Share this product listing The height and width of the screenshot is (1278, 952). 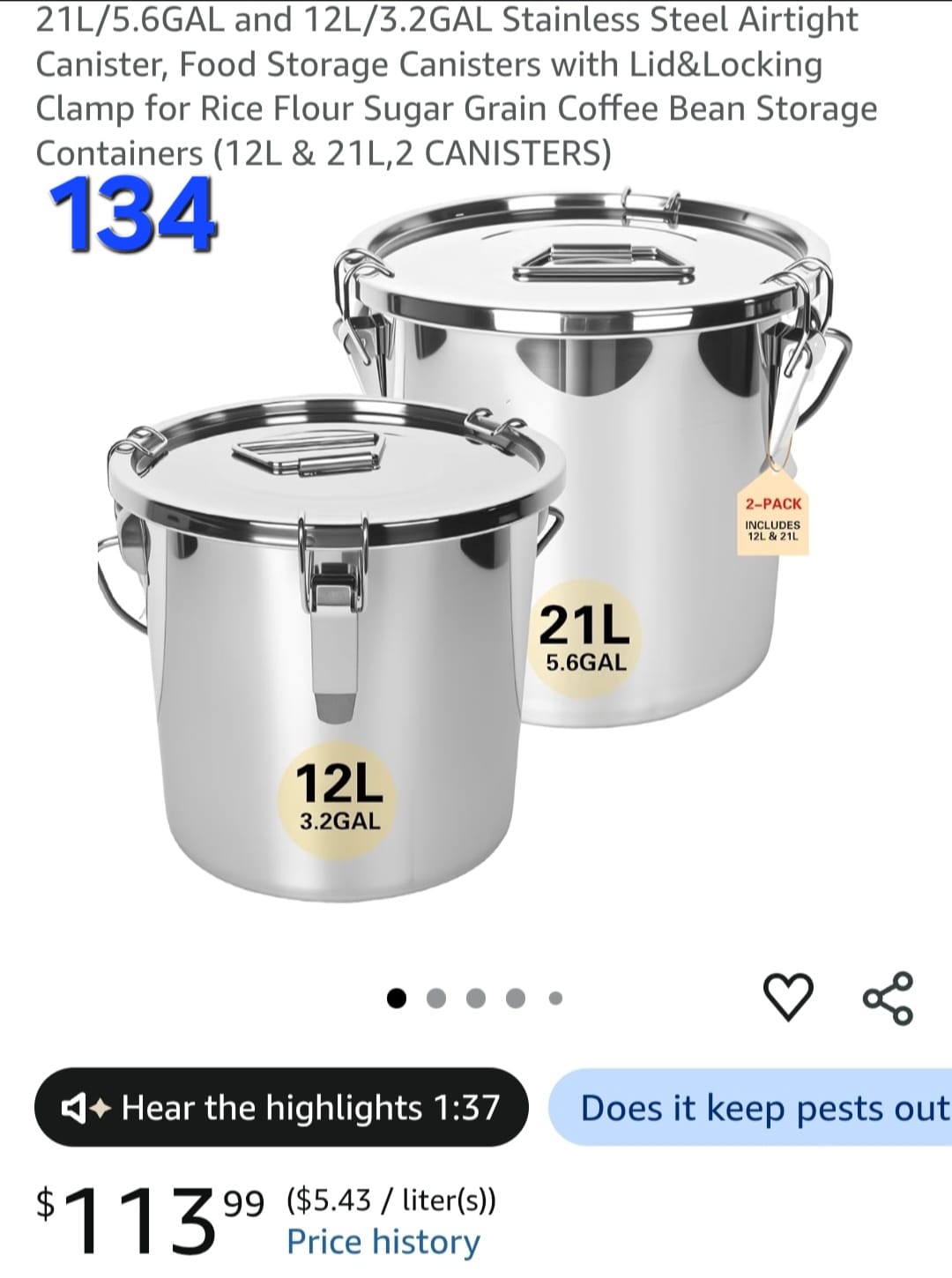(x=889, y=998)
